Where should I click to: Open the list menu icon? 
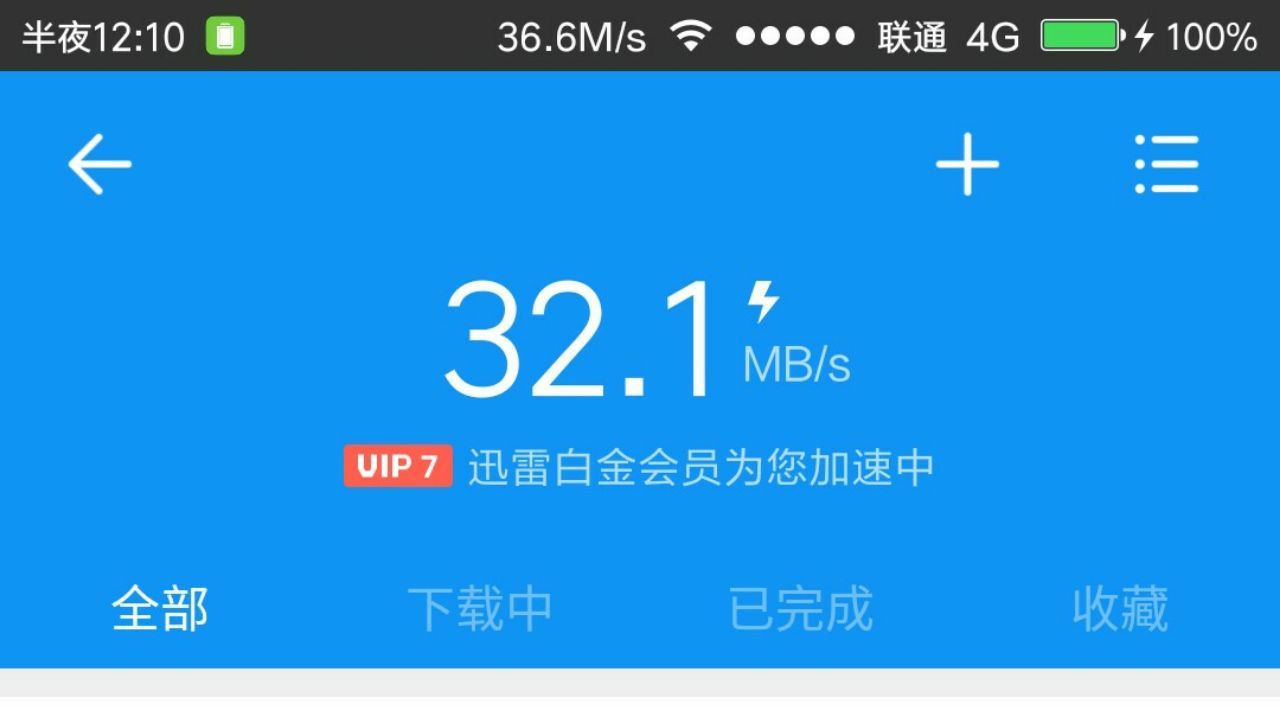pos(1166,164)
